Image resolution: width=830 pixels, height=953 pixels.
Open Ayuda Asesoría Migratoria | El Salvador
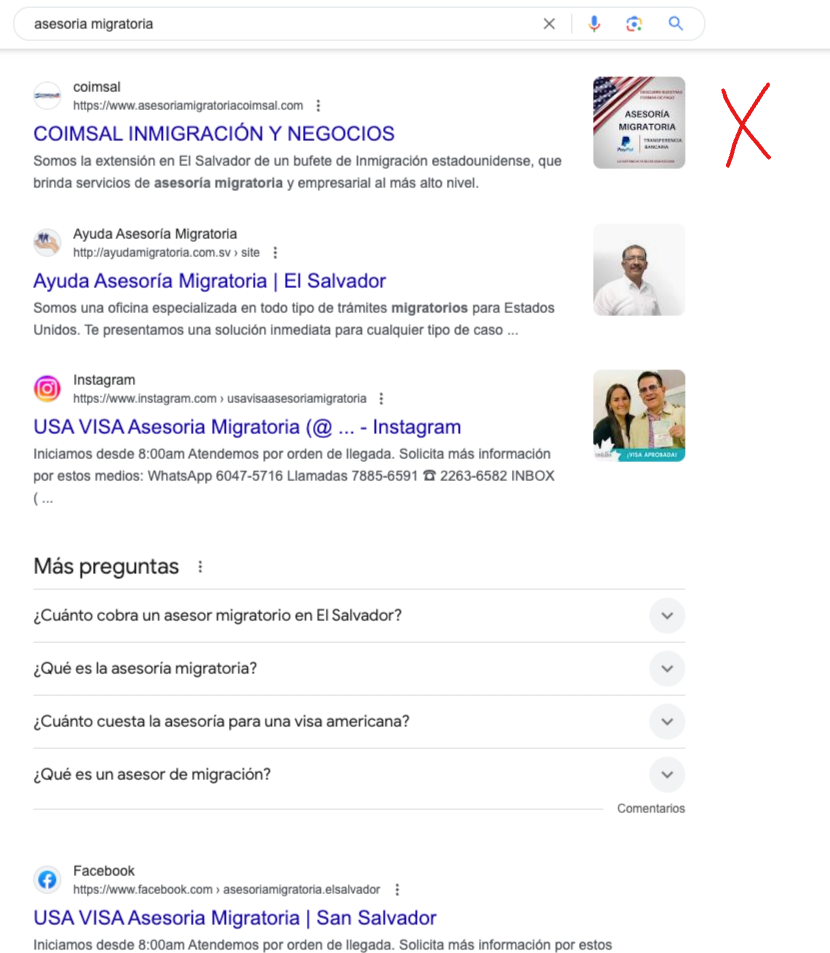click(x=210, y=281)
